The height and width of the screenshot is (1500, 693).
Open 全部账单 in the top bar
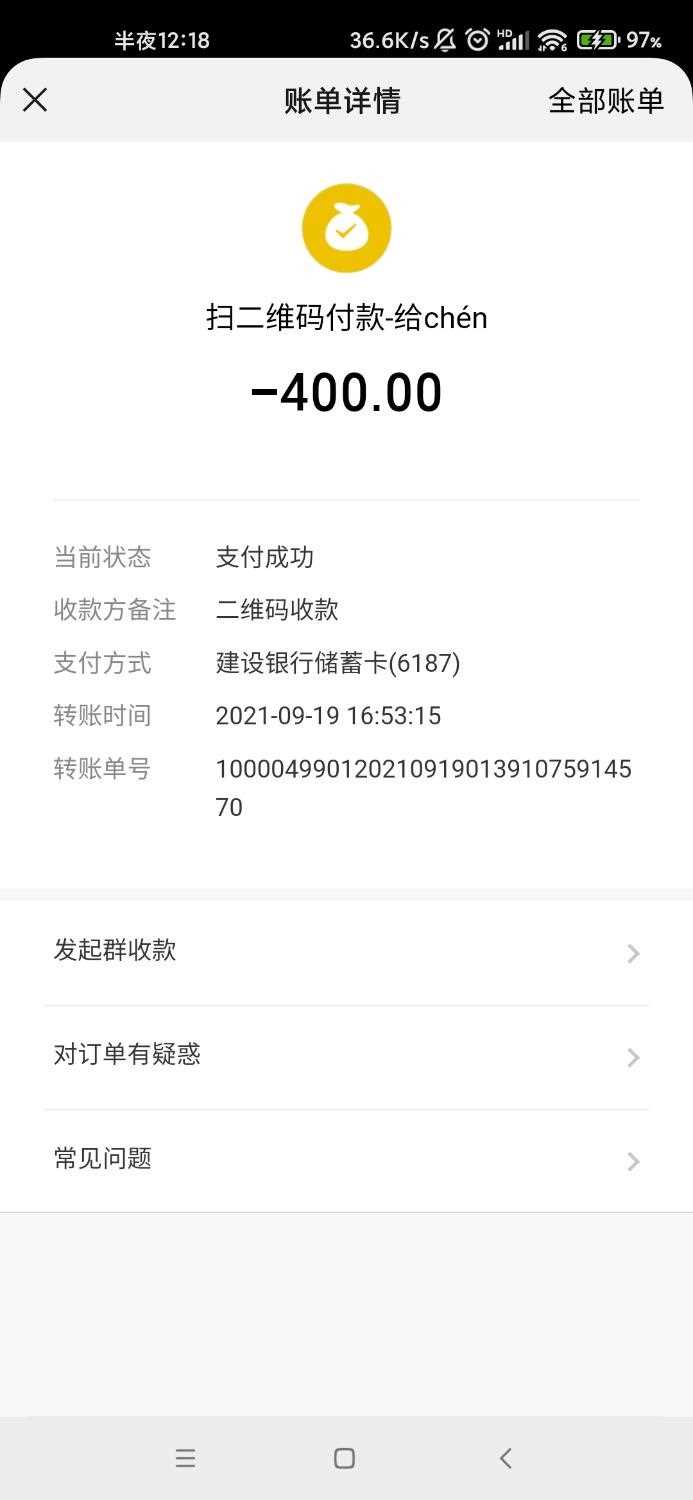tap(606, 101)
